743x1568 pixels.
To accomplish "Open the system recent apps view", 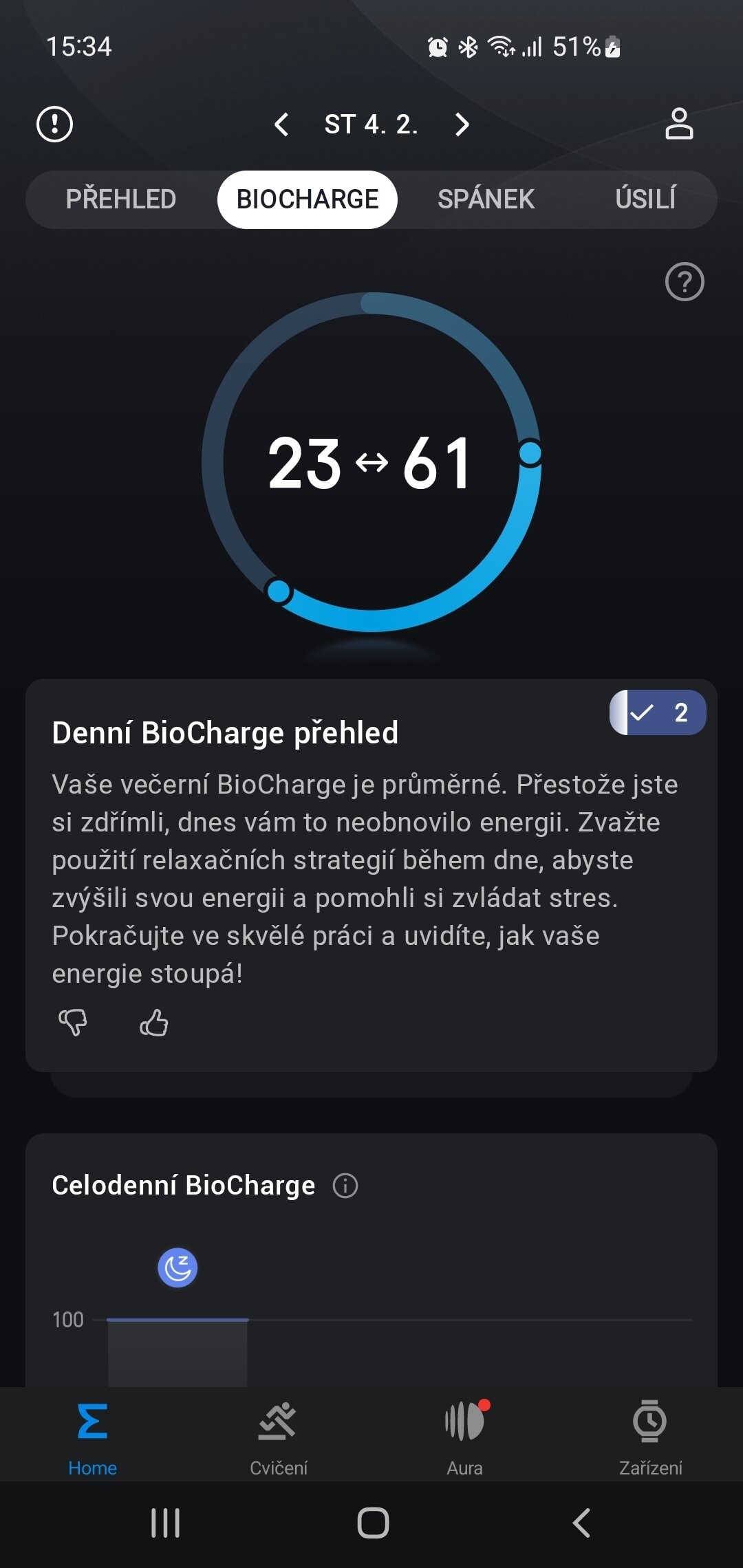I will (165, 1523).
